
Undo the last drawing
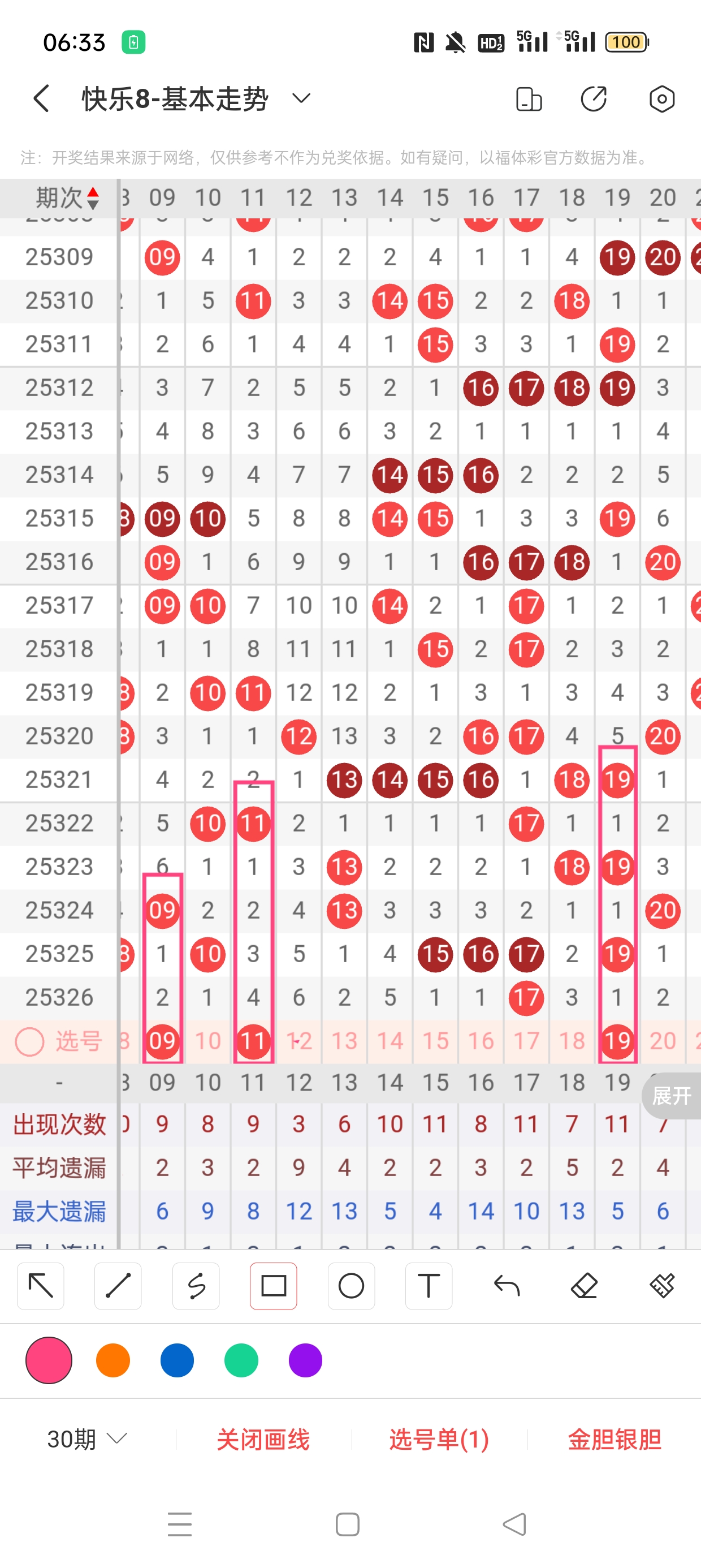(507, 1286)
